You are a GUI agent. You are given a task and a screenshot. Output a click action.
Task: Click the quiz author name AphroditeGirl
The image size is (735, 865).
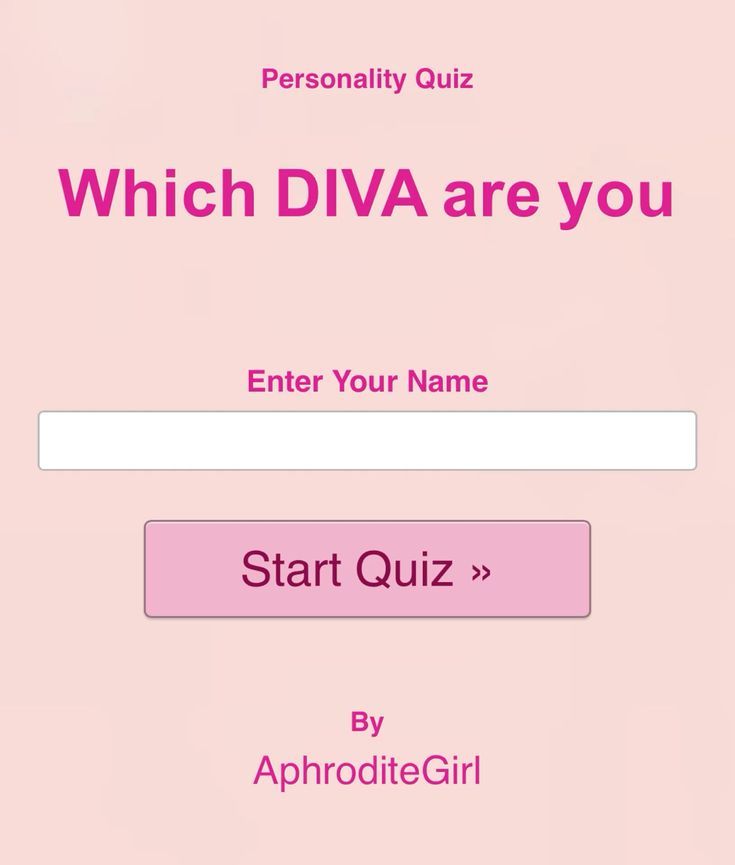[367, 770]
